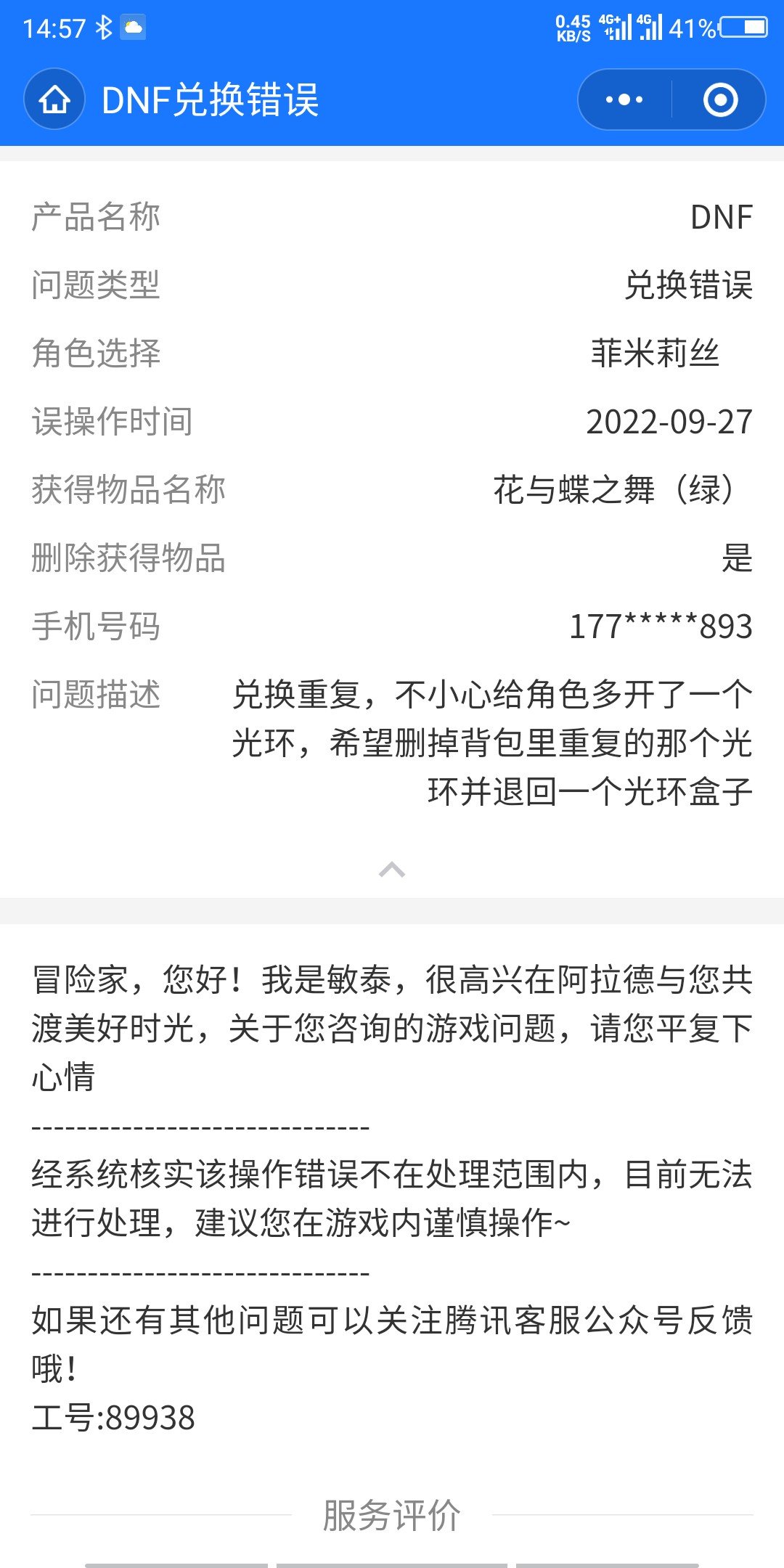
Task: Go to the mini program home
Action: tap(54, 99)
